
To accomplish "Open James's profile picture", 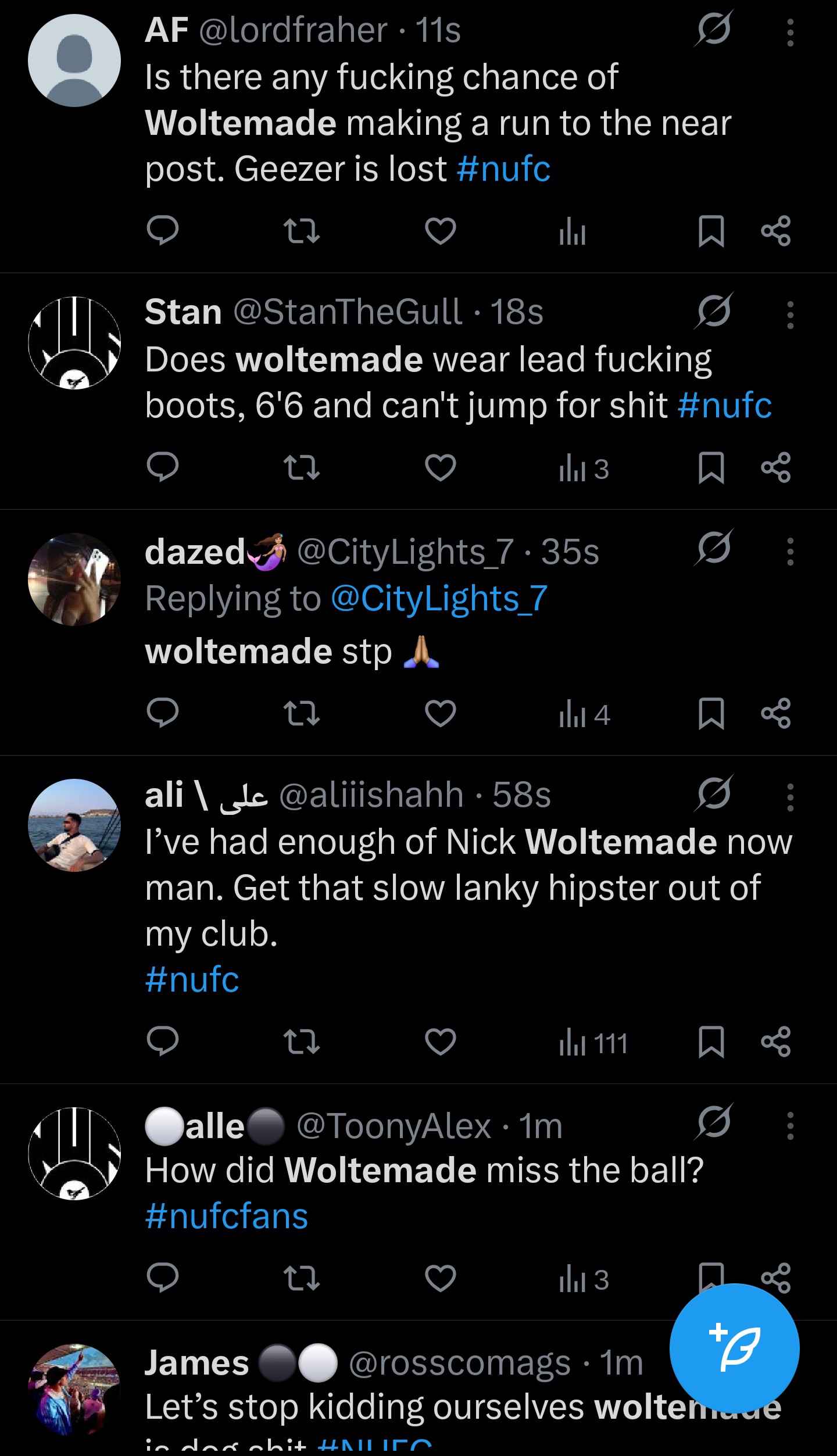I will pos(74,1389).
